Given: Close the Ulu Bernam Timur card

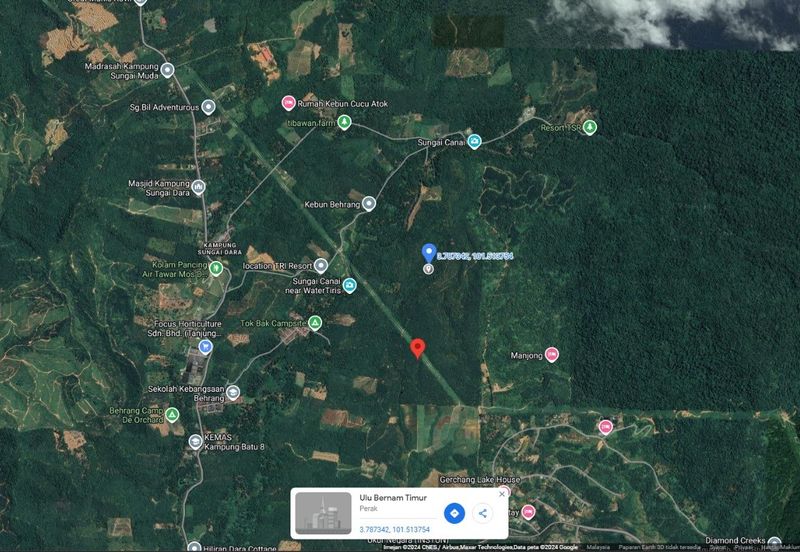Looking at the screenshot, I should click(502, 494).
